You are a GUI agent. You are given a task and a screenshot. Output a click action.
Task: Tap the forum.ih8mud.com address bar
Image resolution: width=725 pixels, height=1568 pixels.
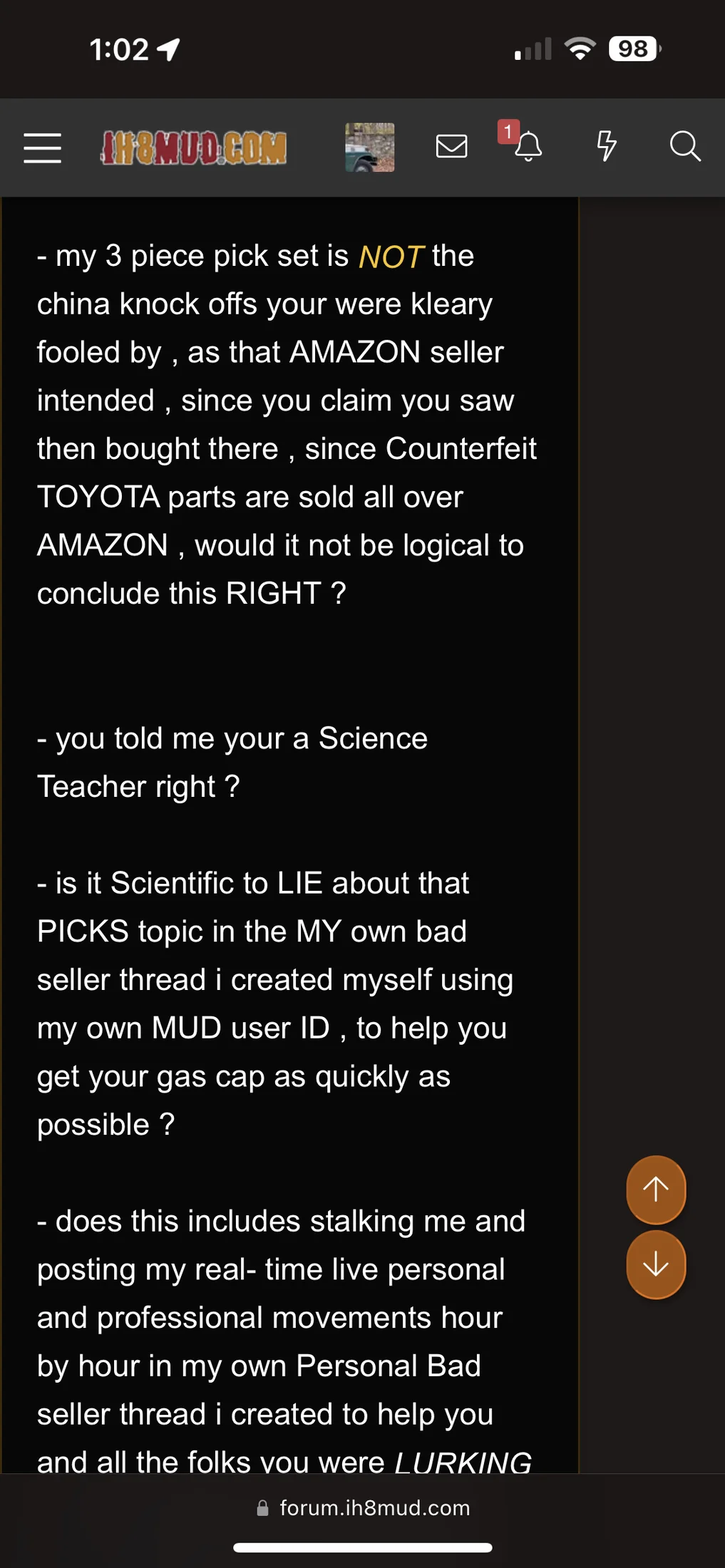coord(364,1507)
